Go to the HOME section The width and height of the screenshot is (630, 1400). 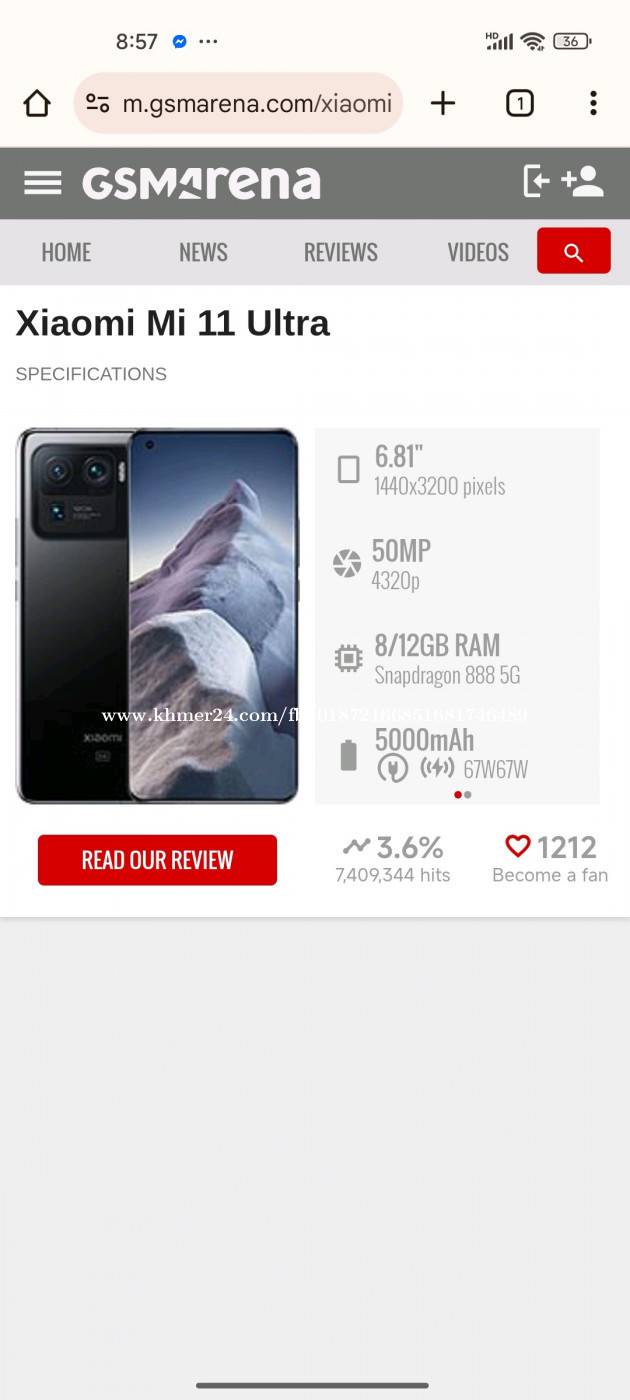pos(66,252)
